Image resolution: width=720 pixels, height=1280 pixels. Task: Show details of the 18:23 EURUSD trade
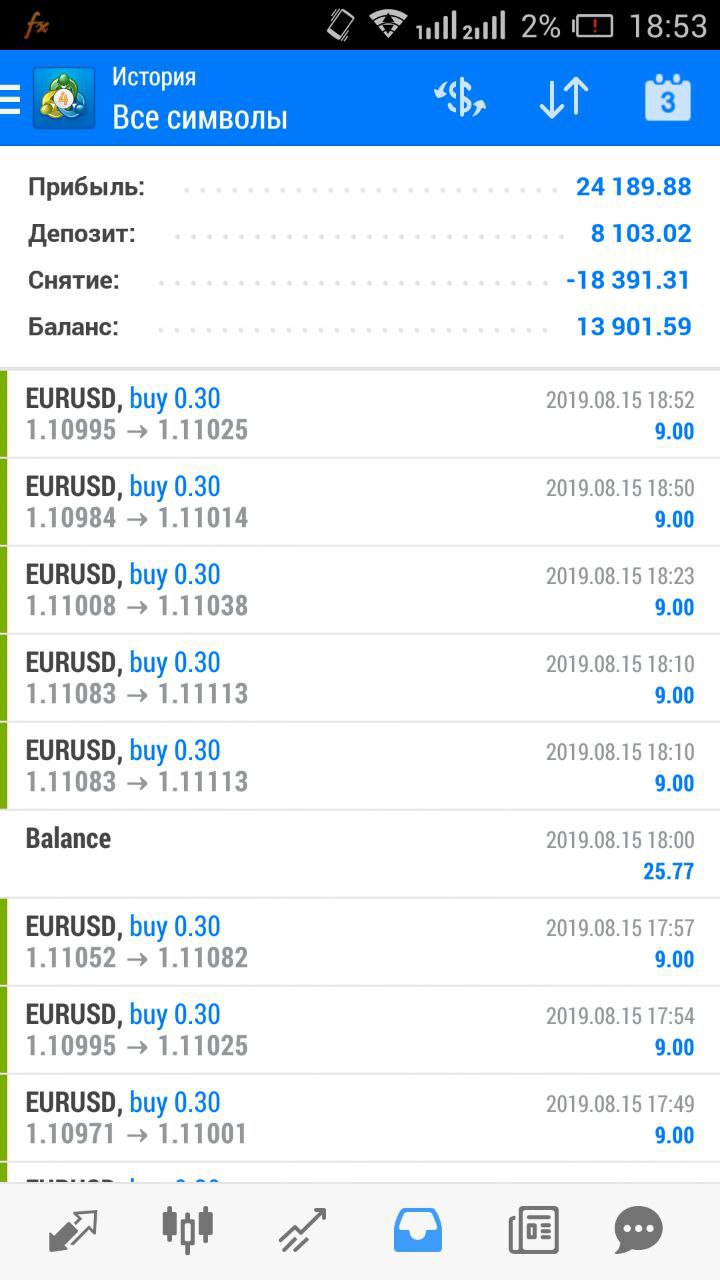pyautogui.click(x=360, y=590)
